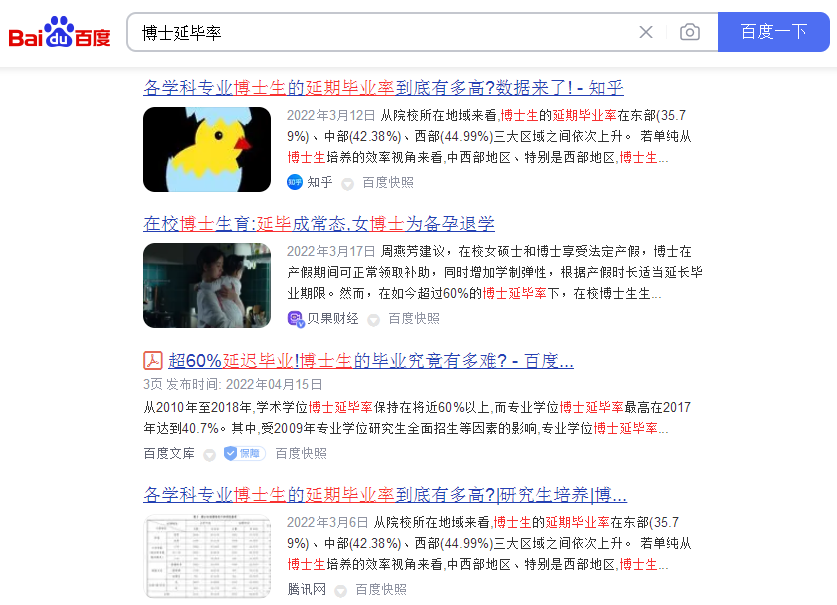This screenshot has height=605, width=837.
Task: Go to Baidu homepage via the logo
Action: [60, 33]
